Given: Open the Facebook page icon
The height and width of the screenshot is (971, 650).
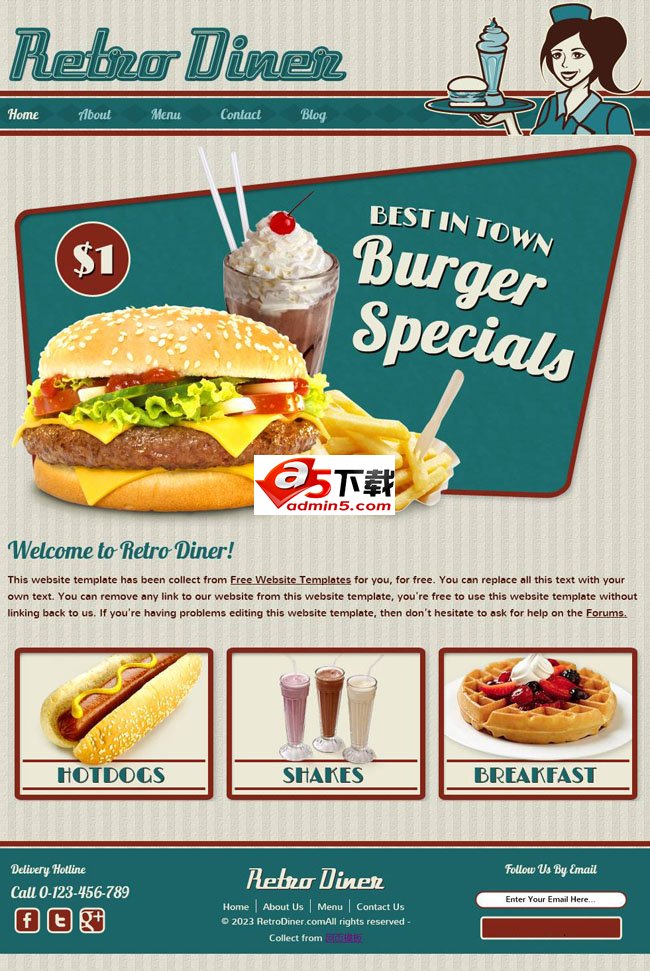Looking at the screenshot, I should coord(27,920).
